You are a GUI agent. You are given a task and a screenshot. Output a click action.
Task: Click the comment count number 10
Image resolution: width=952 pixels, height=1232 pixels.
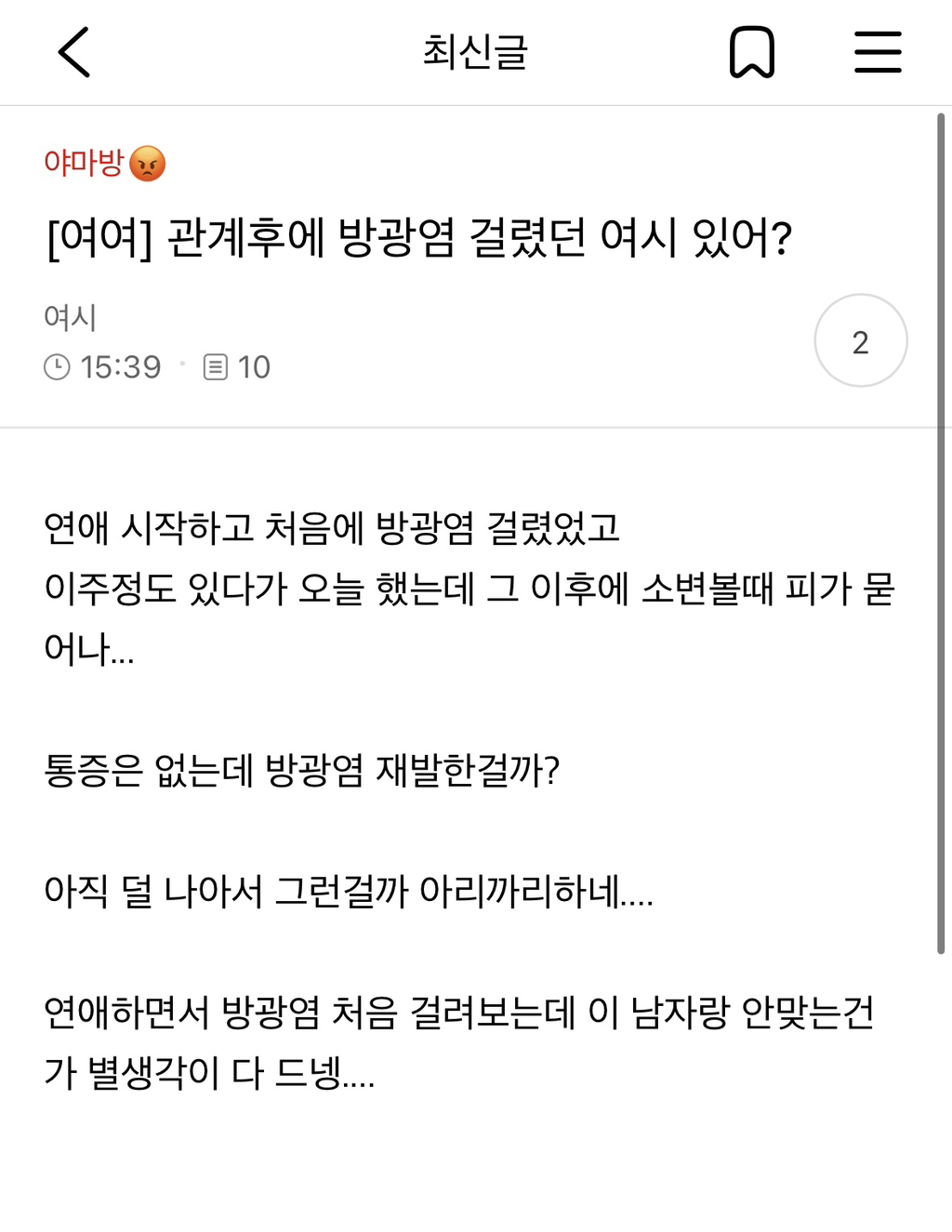253,366
